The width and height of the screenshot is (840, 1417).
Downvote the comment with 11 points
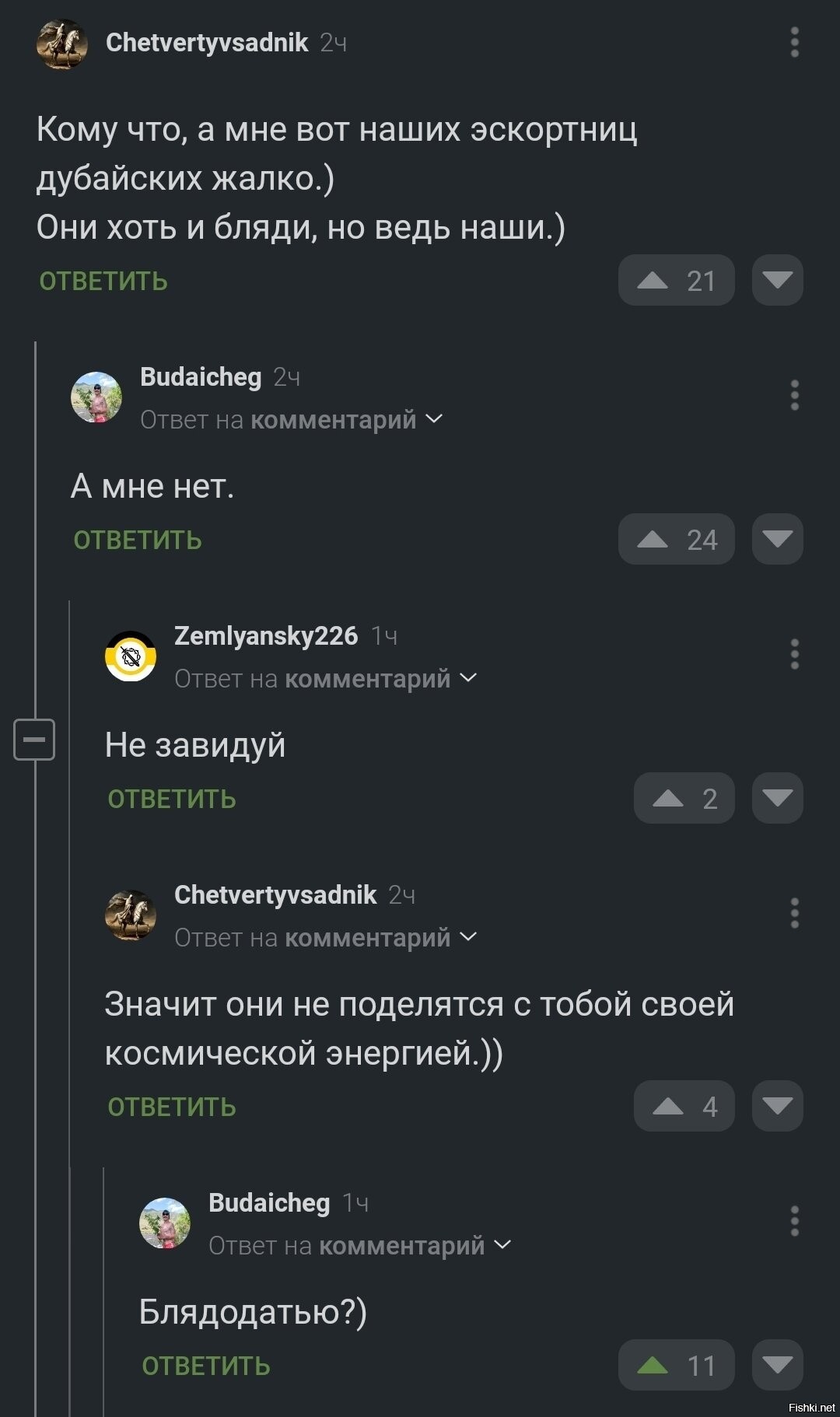(x=777, y=1365)
